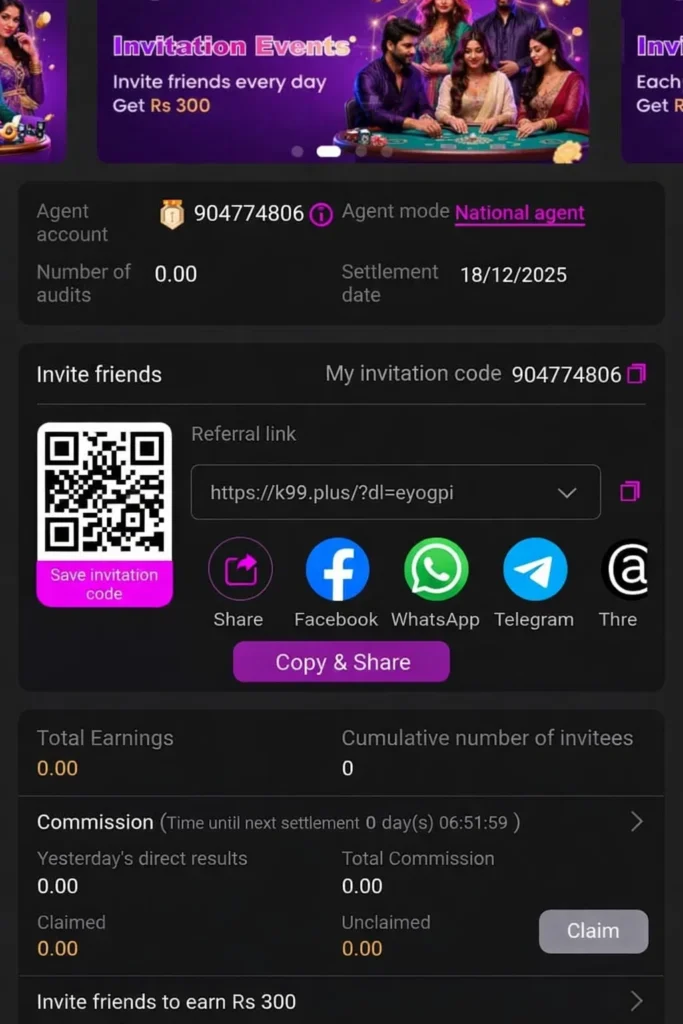Share invitation via Telegram
Image resolution: width=683 pixels, height=1024 pixels.
[x=534, y=569]
